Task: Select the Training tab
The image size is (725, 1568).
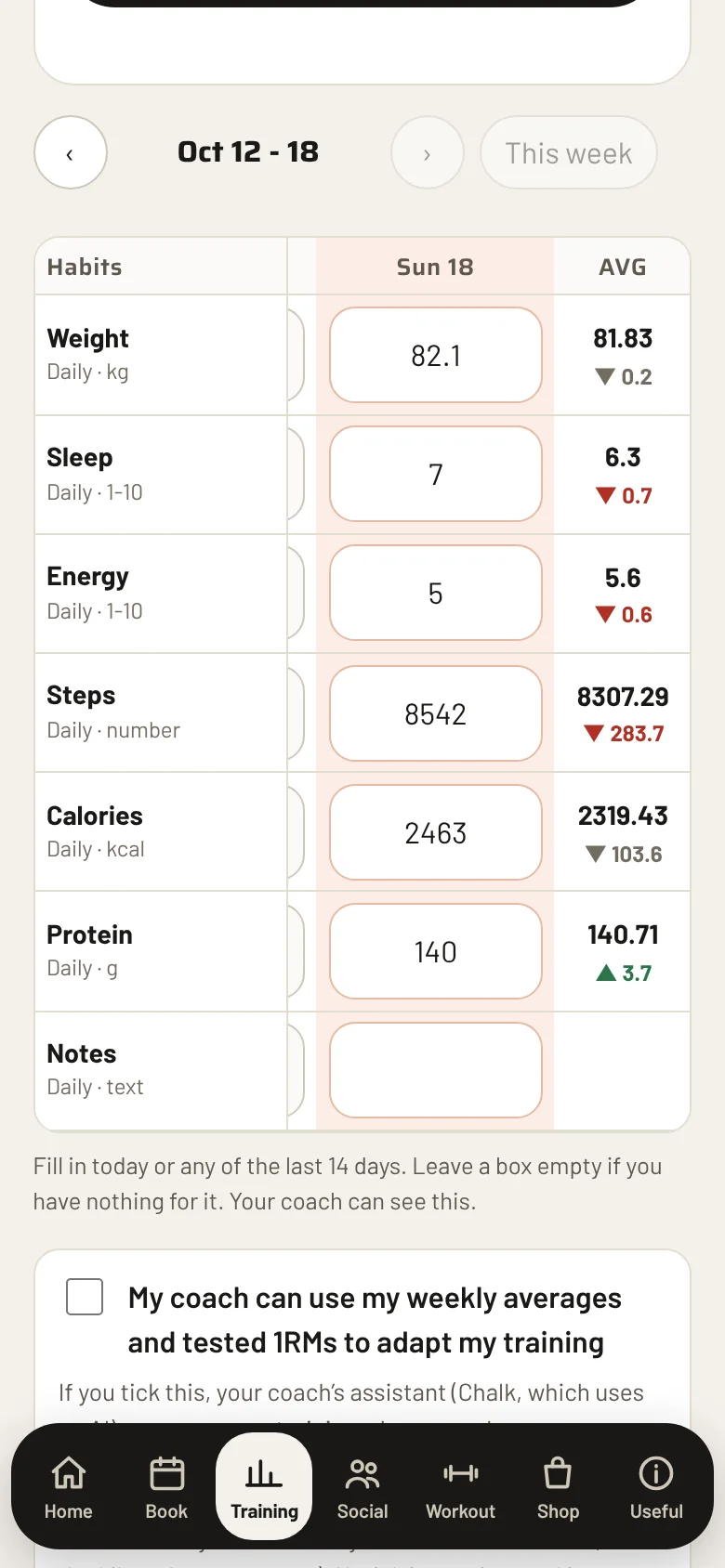Action: 264,1486
